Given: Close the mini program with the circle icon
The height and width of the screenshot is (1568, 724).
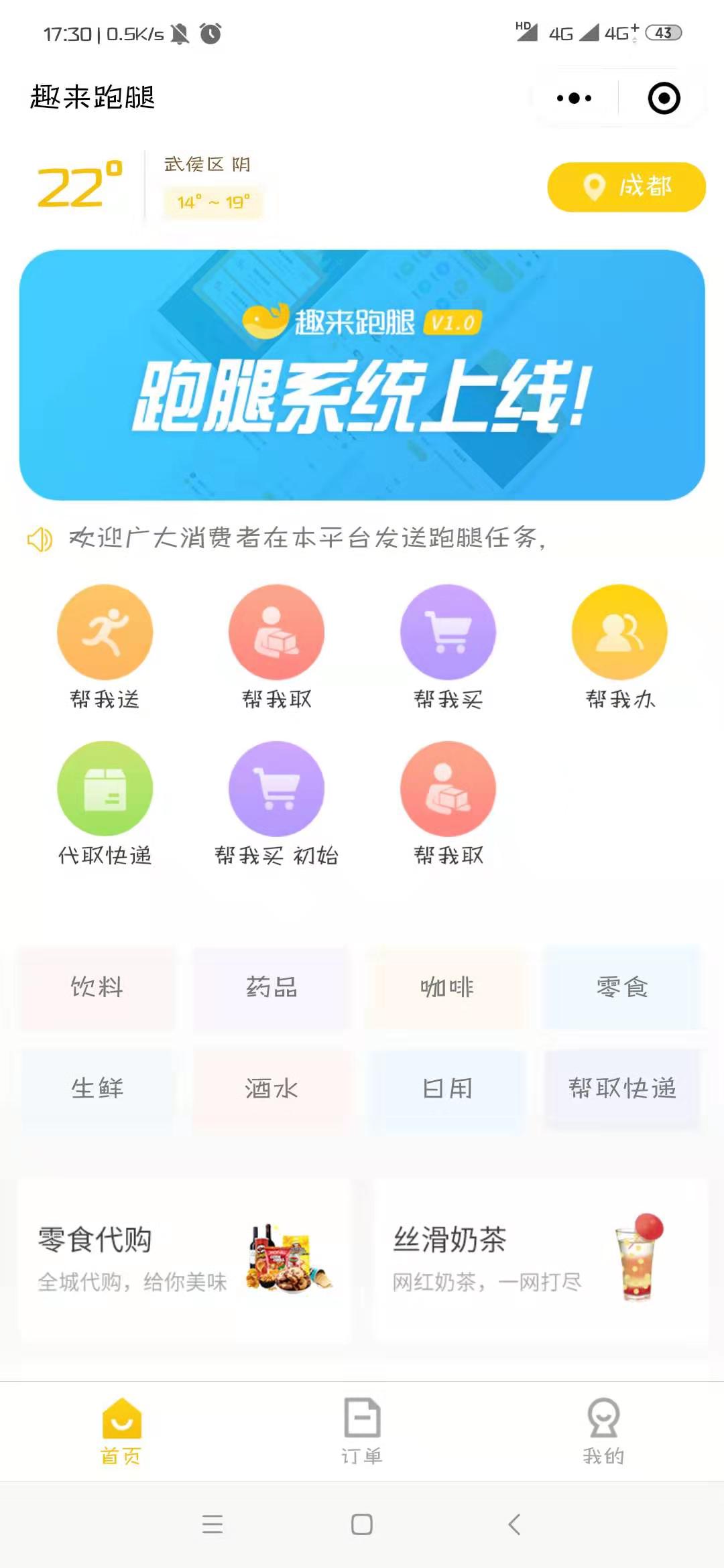Looking at the screenshot, I should pos(664,99).
